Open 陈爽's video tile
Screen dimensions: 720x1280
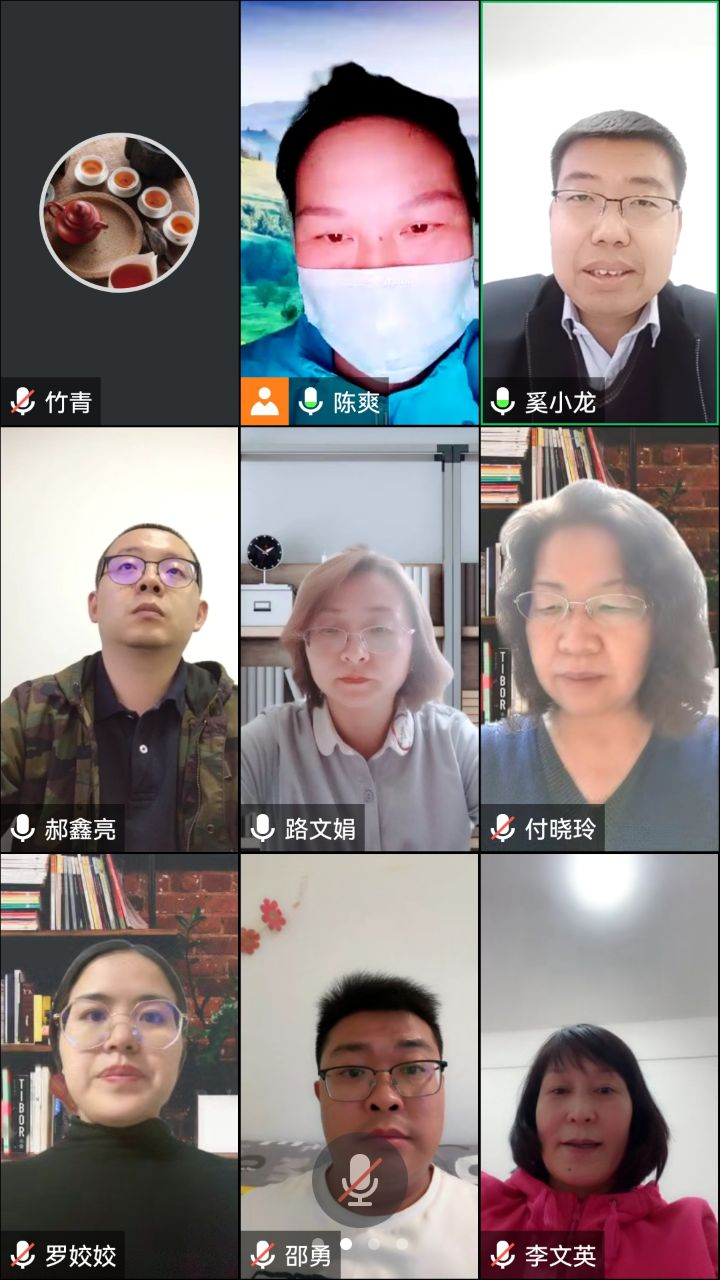coord(360,212)
